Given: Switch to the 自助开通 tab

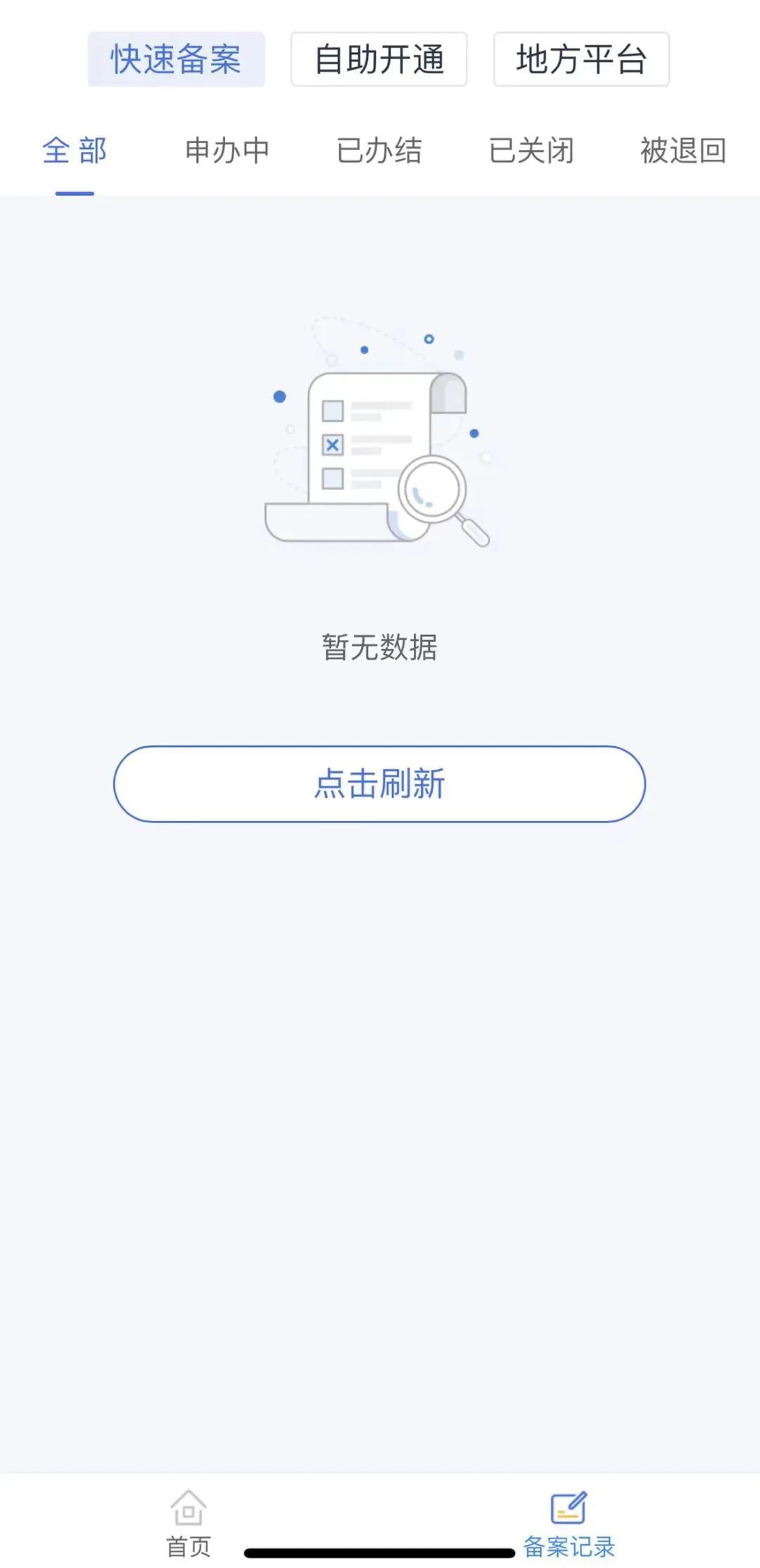Looking at the screenshot, I should [379, 61].
